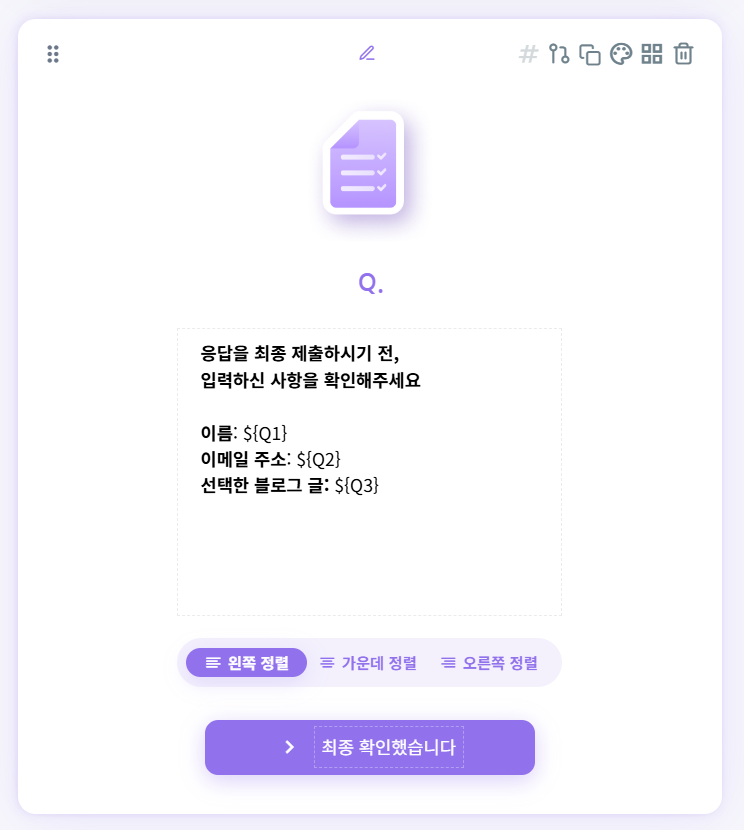Switch to 오른쪽 정렬 alignment

pos(490,662)
